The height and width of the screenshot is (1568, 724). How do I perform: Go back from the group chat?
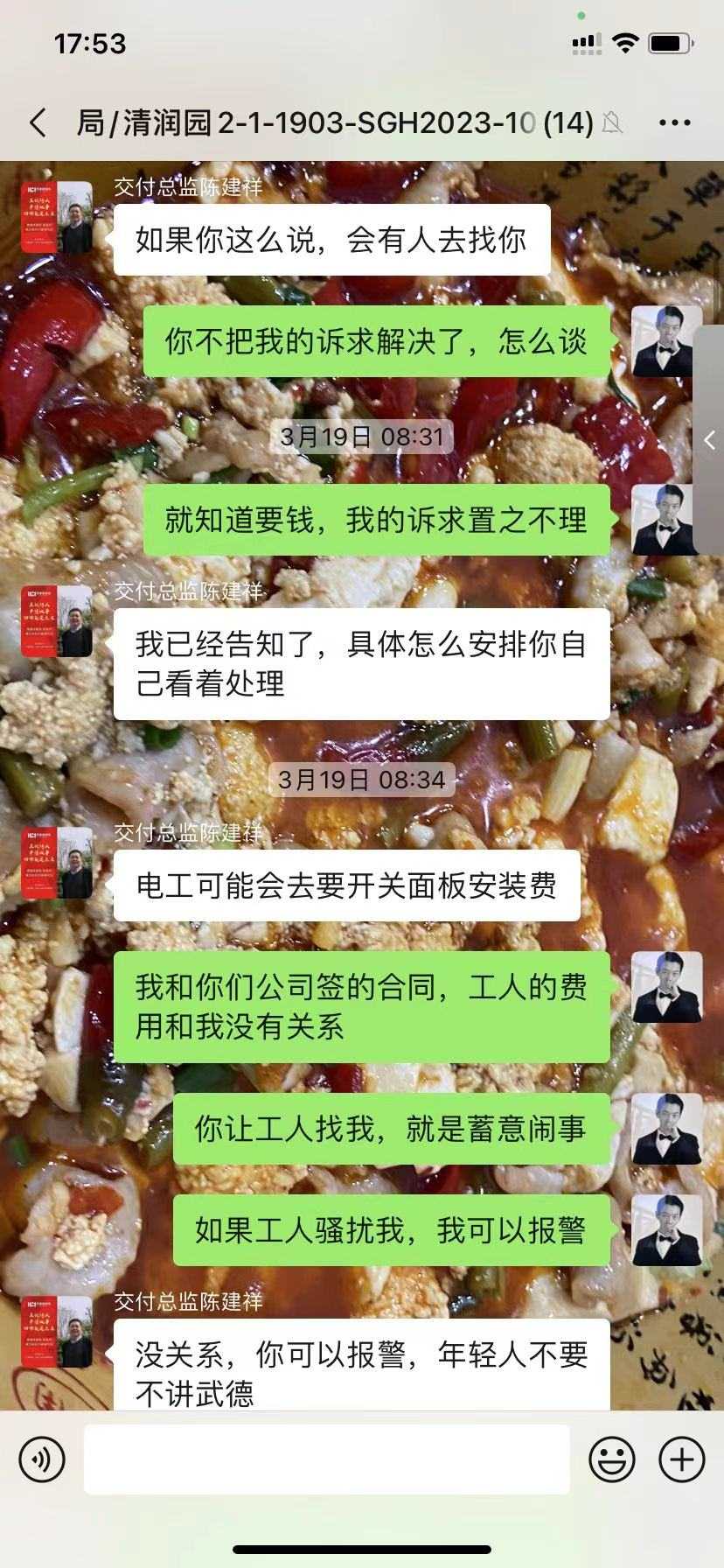click(x=38, y=122)
